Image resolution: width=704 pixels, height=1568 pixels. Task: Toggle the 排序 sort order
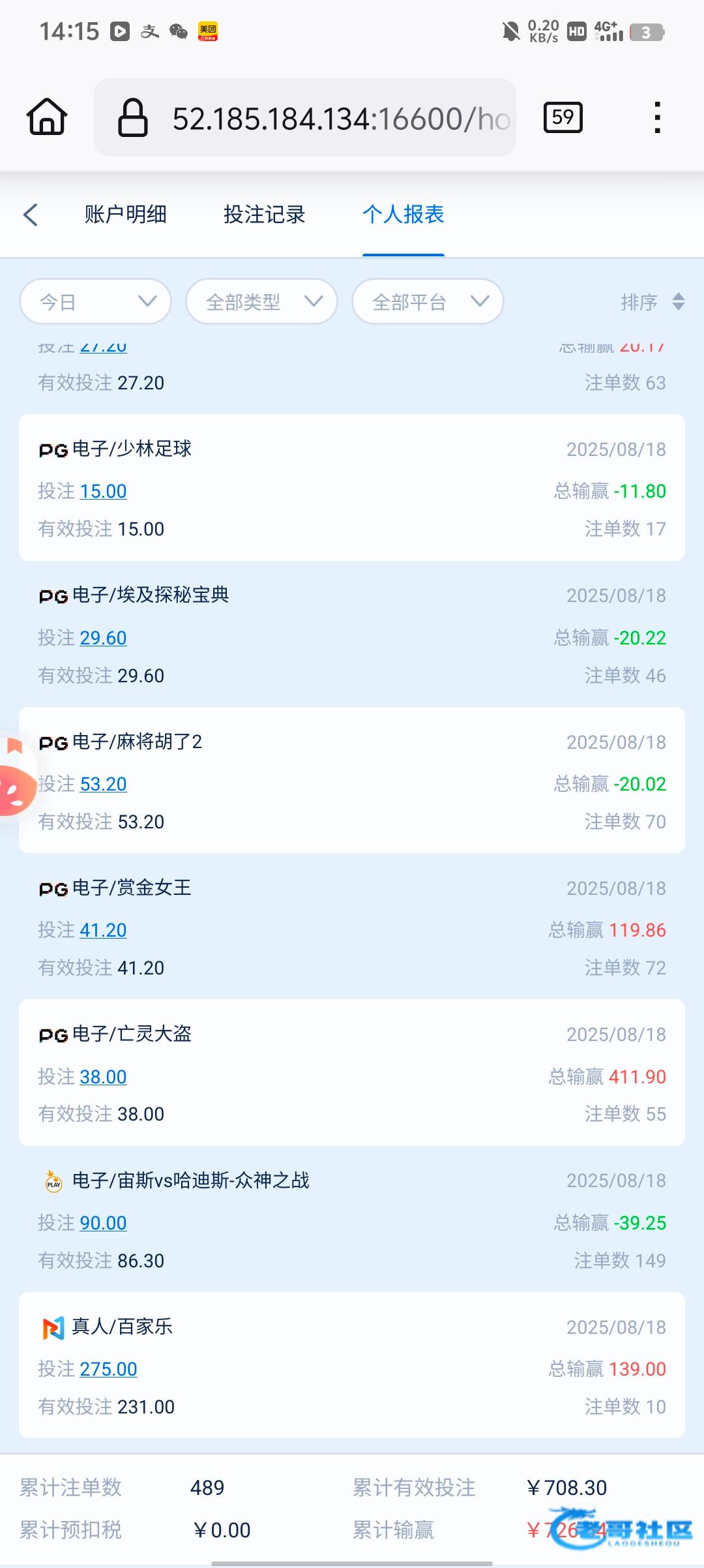tap(652, 301)
